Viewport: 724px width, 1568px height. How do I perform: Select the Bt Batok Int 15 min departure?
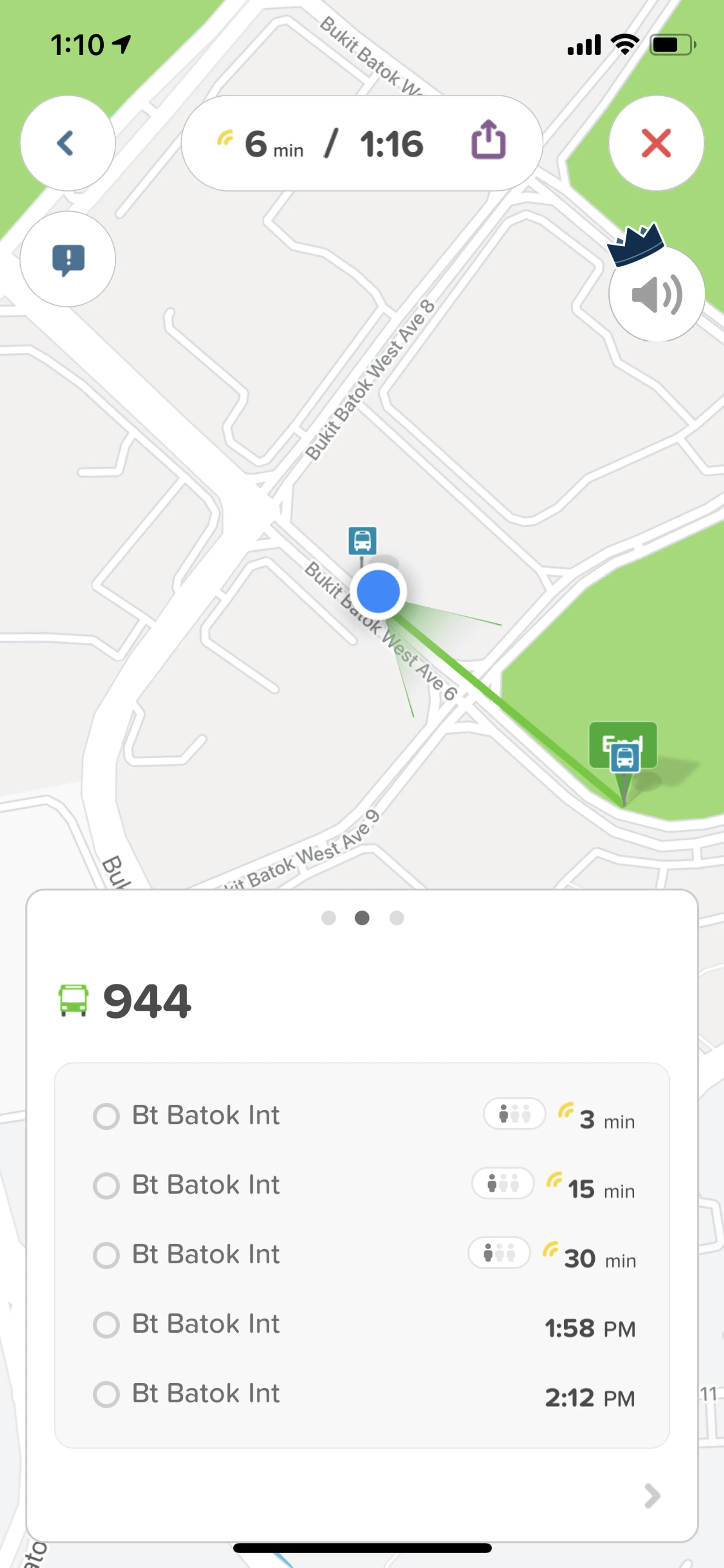pos(106,1186)
